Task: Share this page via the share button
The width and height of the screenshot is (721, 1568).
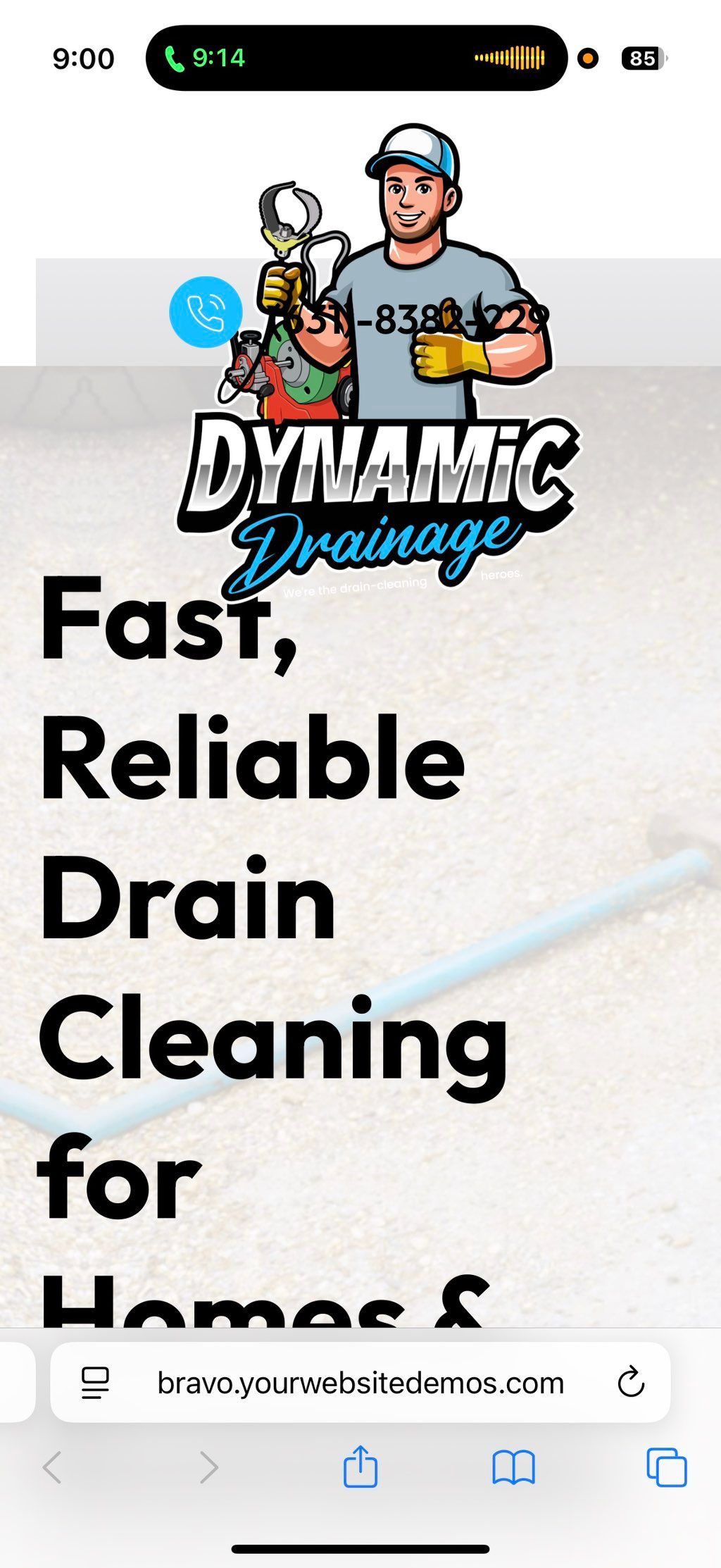Action: coord(360,1467)
